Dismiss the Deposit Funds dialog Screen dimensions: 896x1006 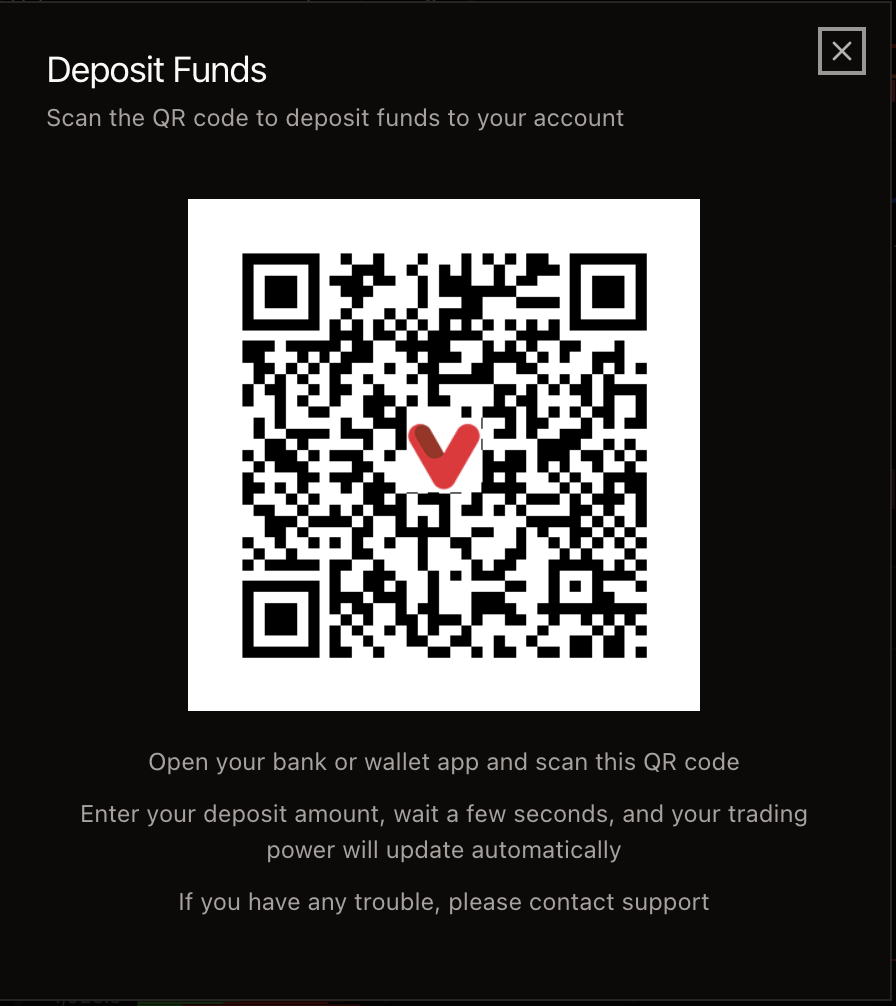click(x=841, y=51)
